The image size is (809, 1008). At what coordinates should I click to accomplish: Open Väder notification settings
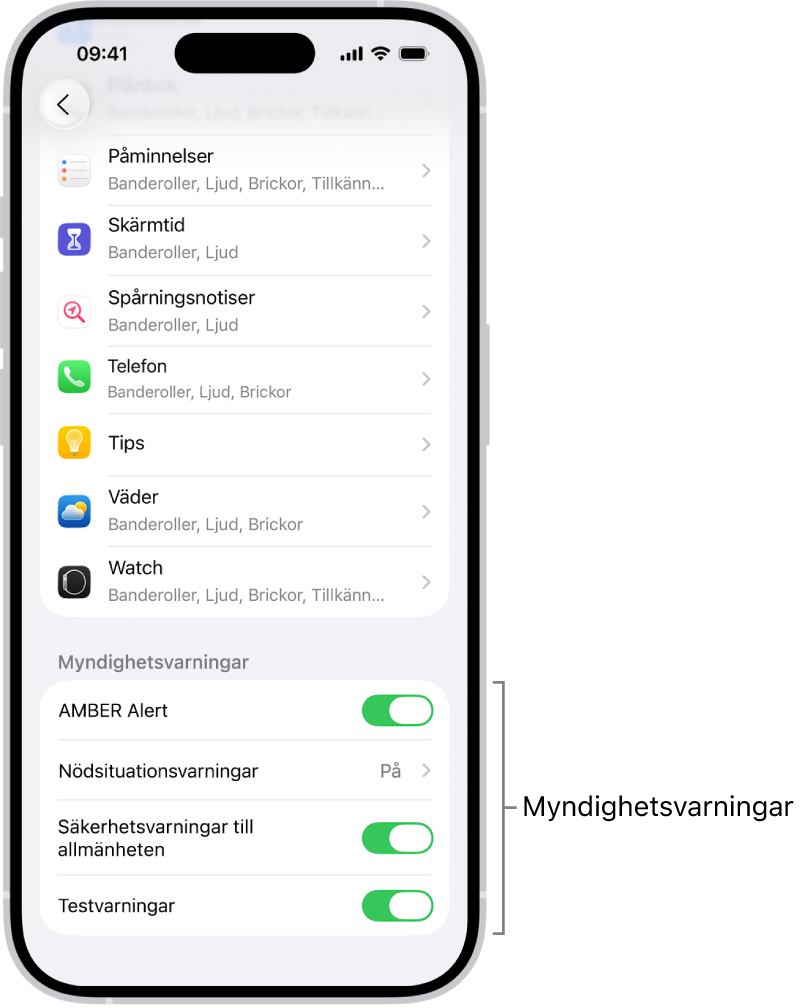pos(245,510)
